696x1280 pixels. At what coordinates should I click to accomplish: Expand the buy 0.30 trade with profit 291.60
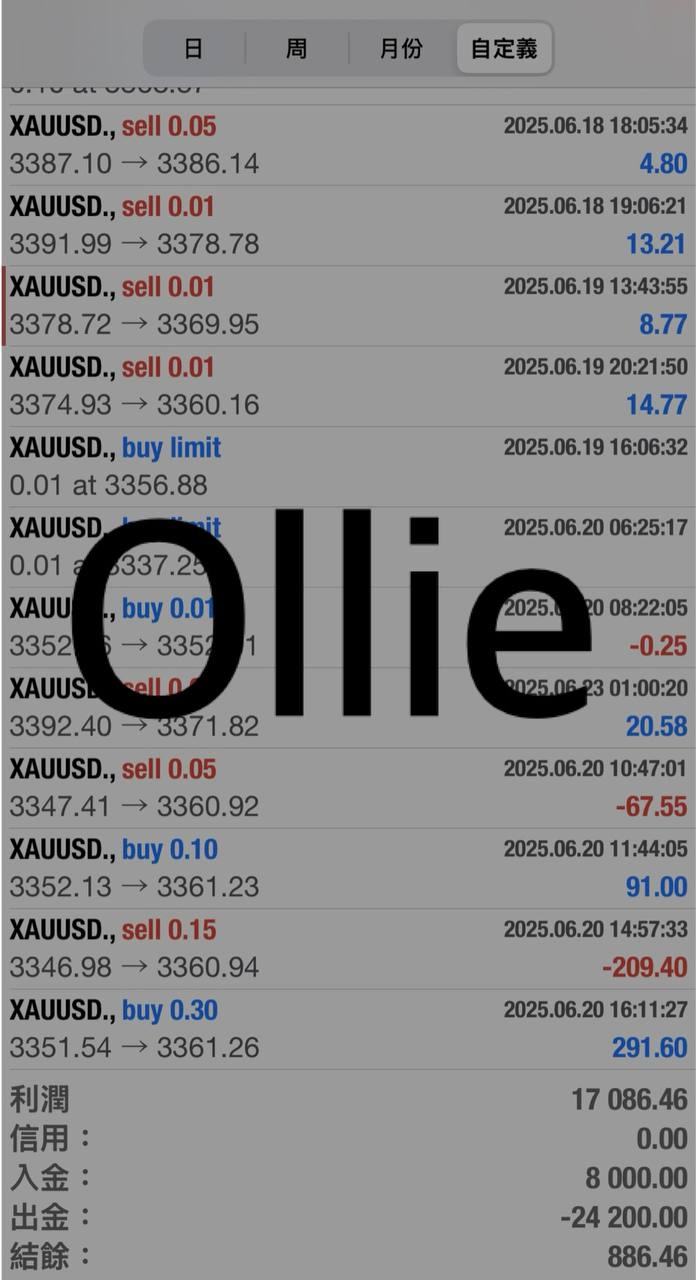[348, 1029]
